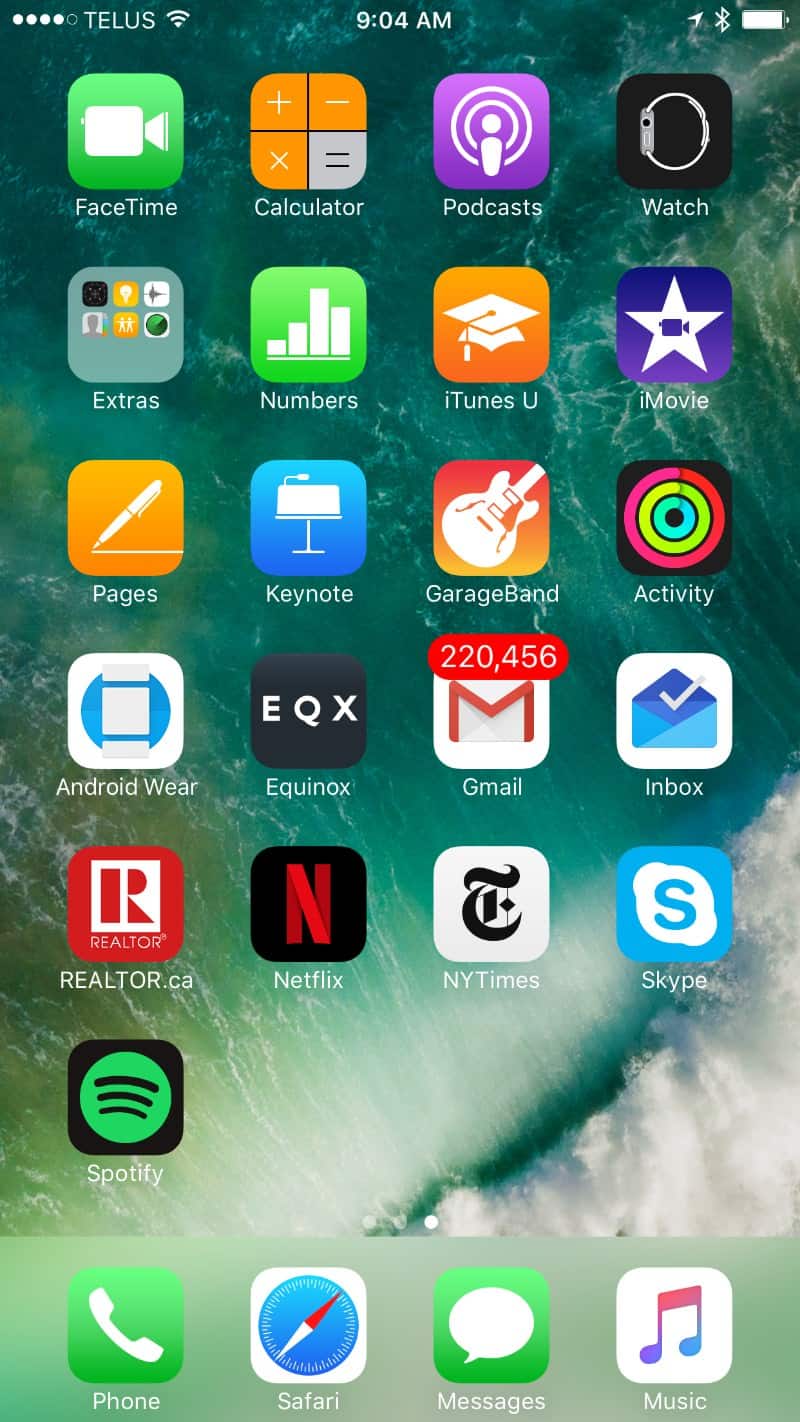This screenshot has width=800, height=1422.
Task: Open the Pages app
Action: pyautogui.click(x=125, y=517)
